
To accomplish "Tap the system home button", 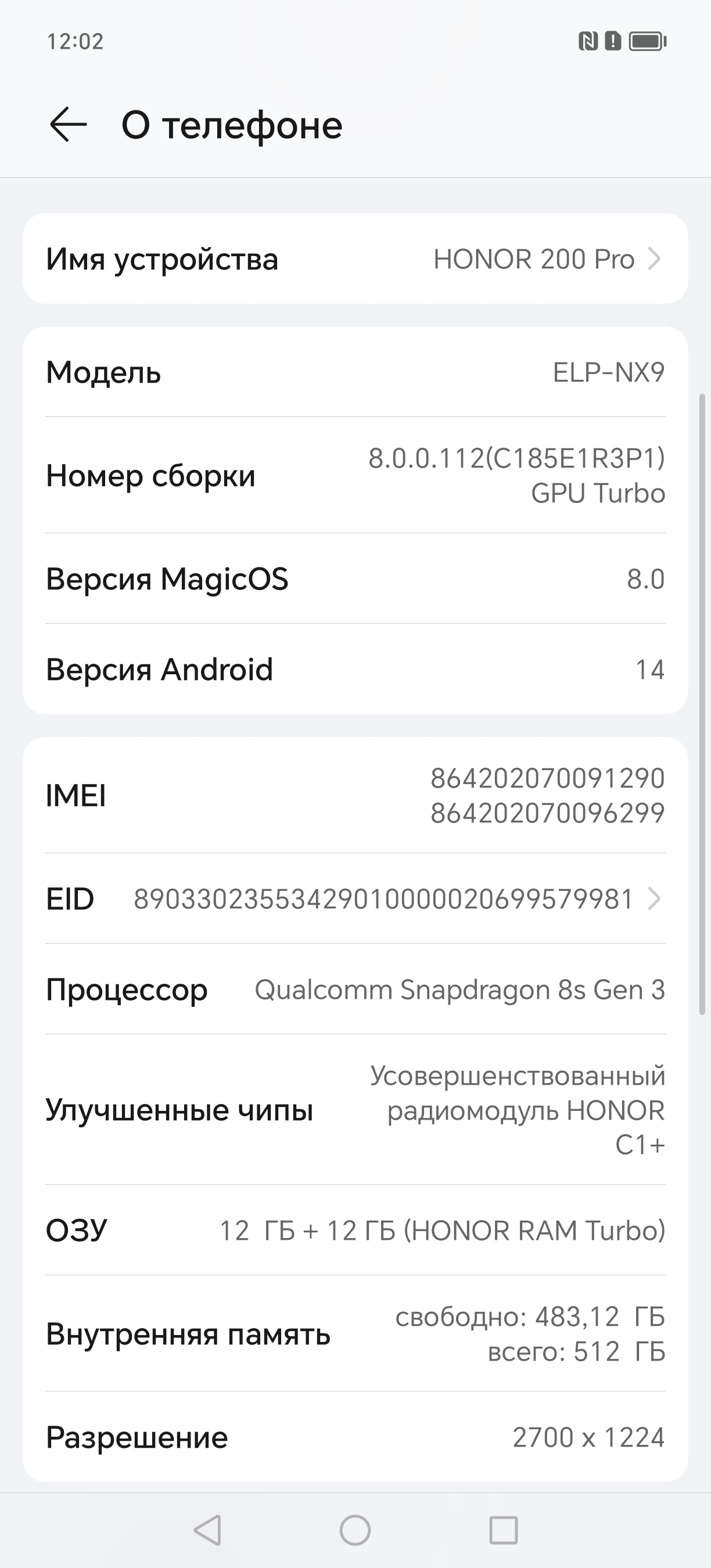I will point(355,1530).
